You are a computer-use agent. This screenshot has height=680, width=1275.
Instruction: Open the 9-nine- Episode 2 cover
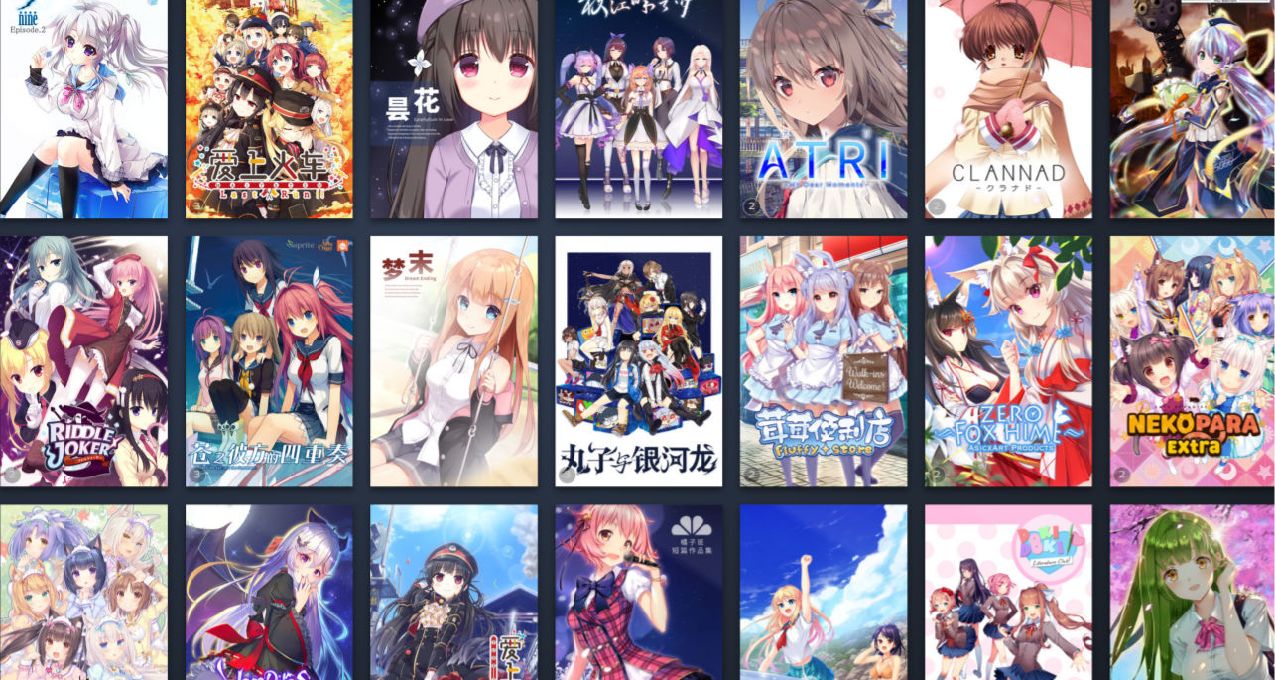pyautogui.click(x=84, y=108)
